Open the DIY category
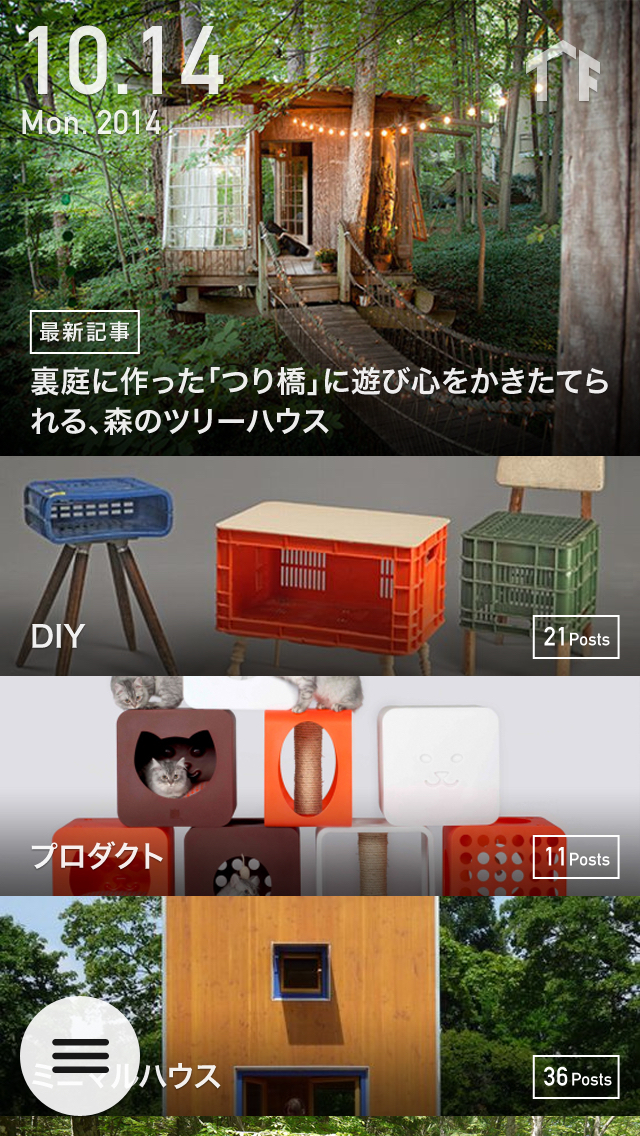640x1136 pixels. point(320,566)
